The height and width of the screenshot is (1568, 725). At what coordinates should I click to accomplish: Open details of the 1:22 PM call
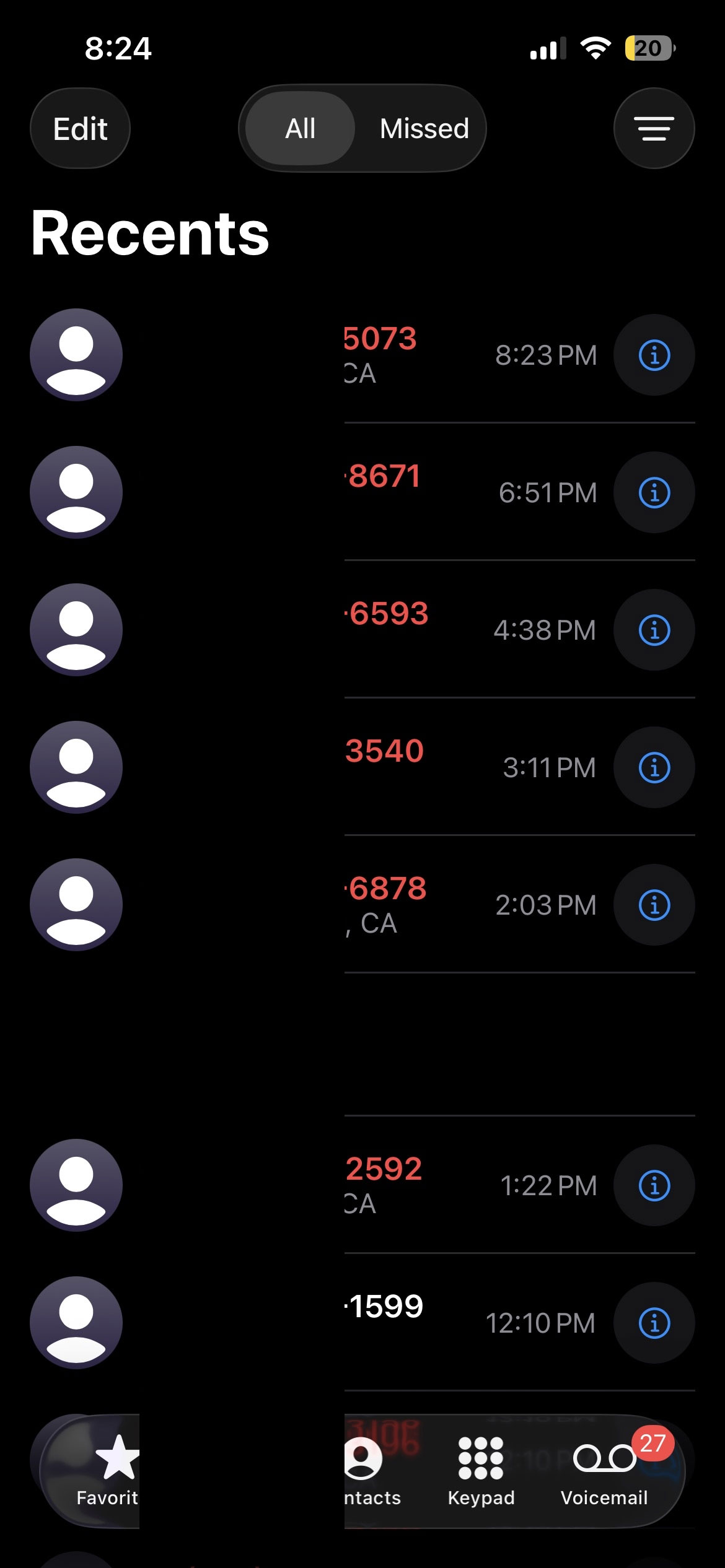click(x=654, y=1186)
